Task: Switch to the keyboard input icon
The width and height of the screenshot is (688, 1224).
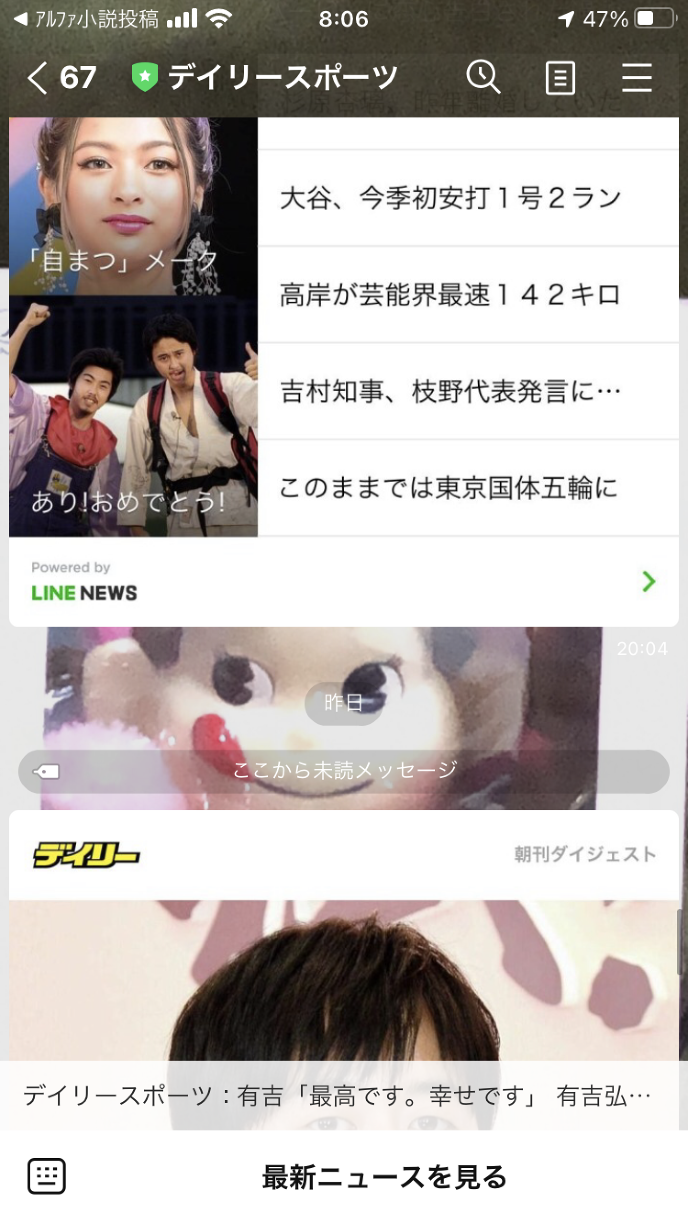Action: point(46,1177)
